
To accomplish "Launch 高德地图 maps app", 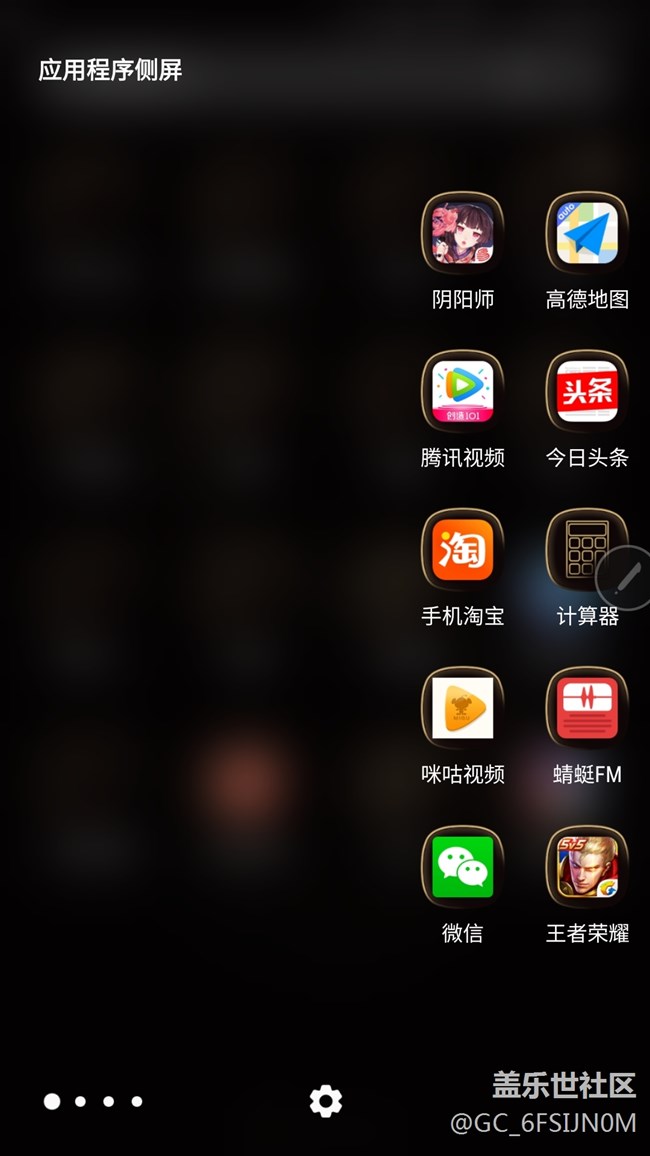I will (587, 233).
